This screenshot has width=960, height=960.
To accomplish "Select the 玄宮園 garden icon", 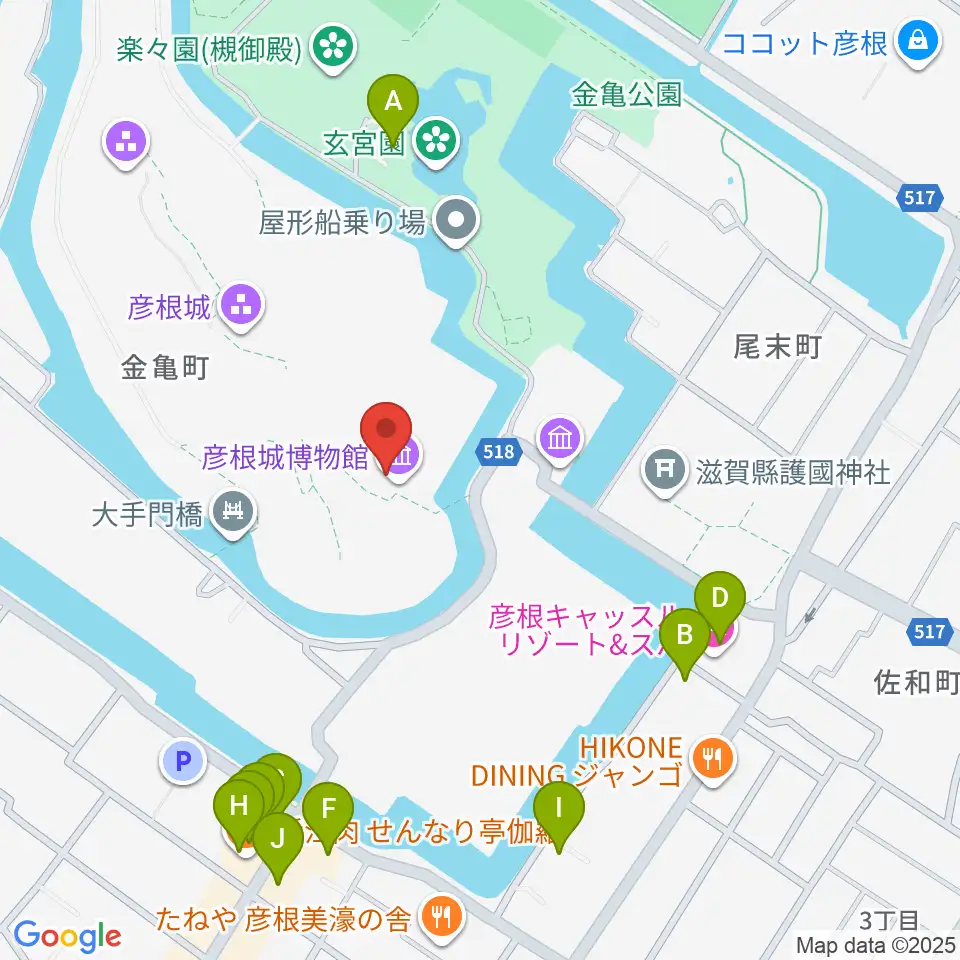I will tap(437, 142).
